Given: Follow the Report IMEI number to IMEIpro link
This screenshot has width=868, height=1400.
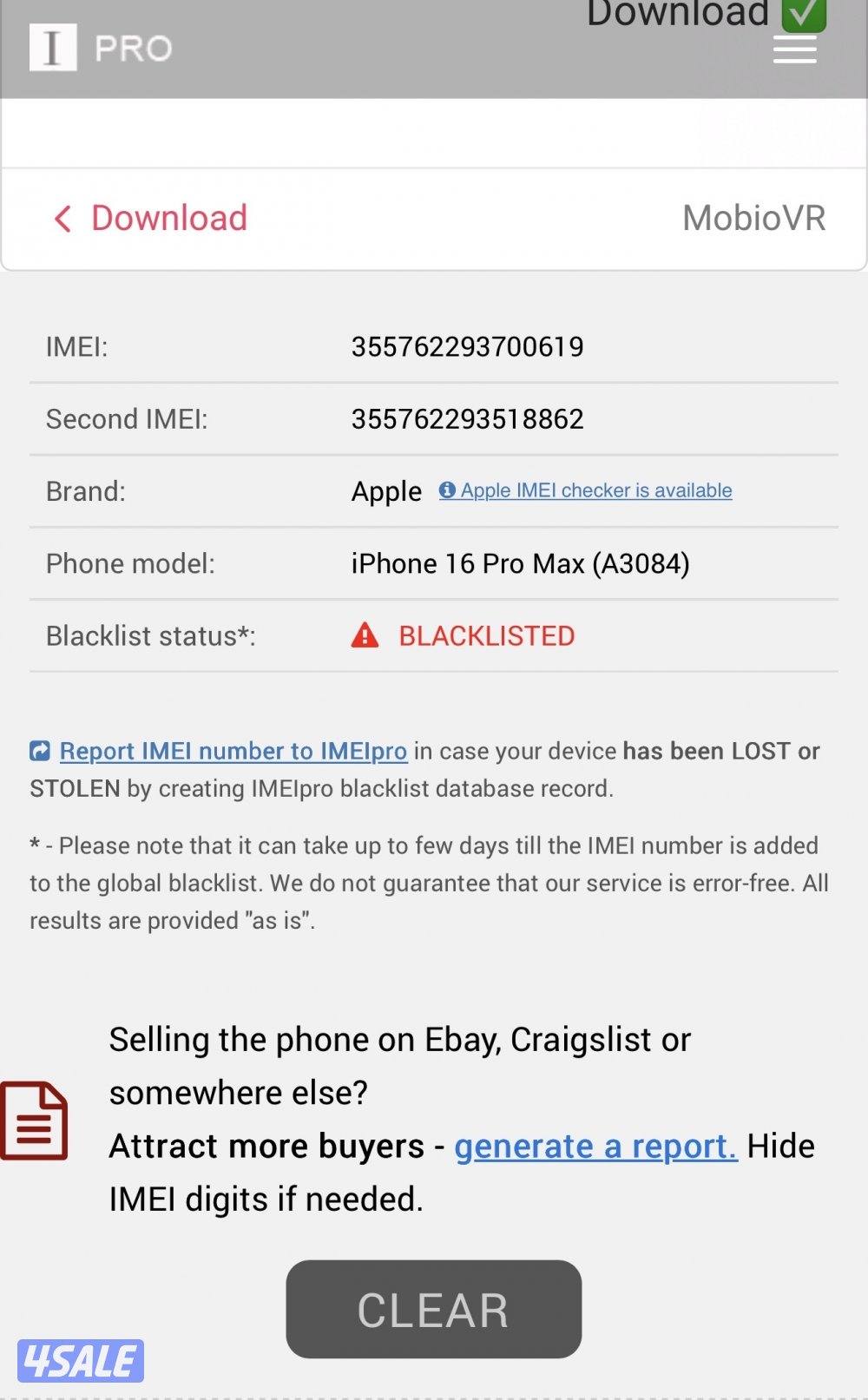Looking at the screenshot, I should tap(232, 751).
